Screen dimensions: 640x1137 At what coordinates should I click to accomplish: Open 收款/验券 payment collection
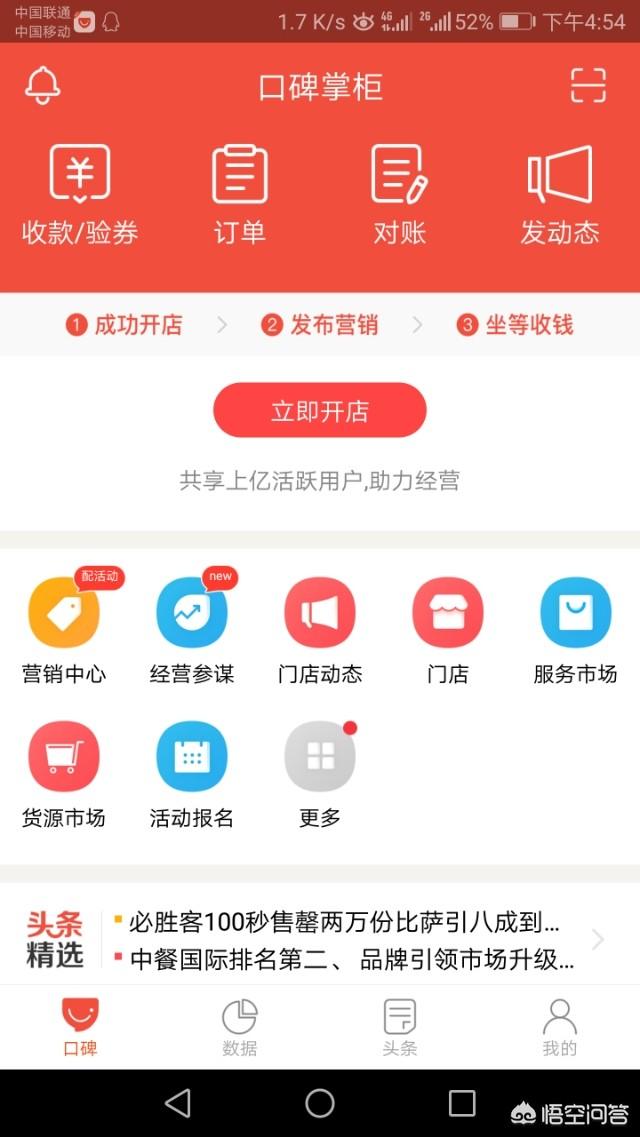click(x=80, y=195)
